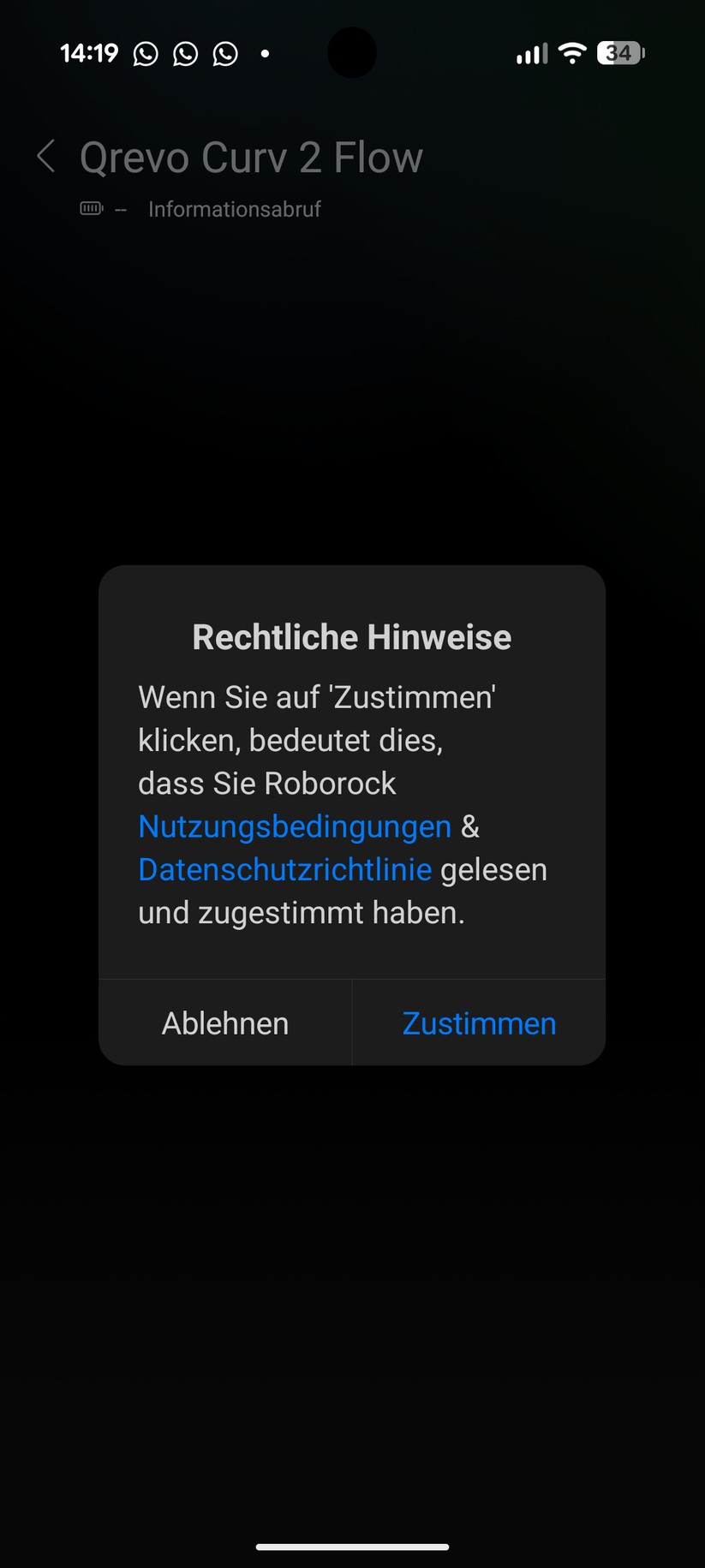This screenshot has width=705, height=1568.
Task: Tap the Informationsabruf status text
Action: pyautogui.click(x=234, y=208)
